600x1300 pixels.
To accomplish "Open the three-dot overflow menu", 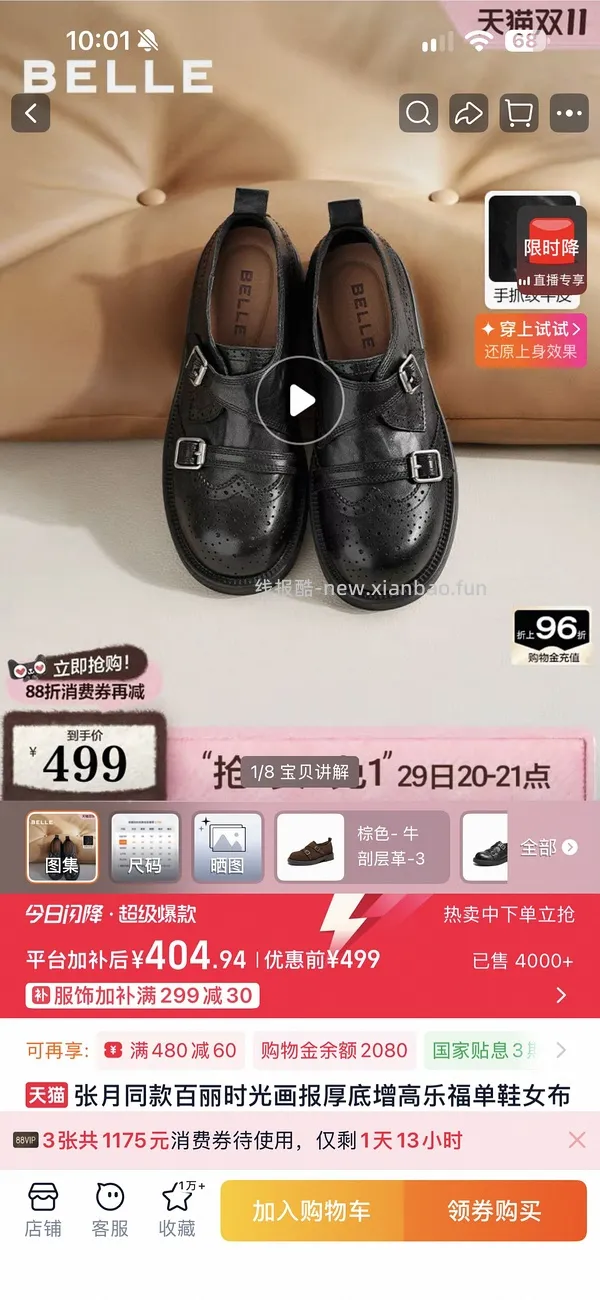I will pos(569,113).
